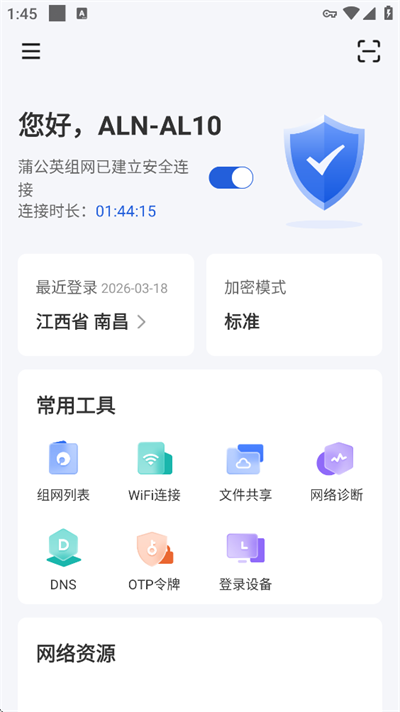Open DNS settings tool
400x712 pixels.
(63, 561)
